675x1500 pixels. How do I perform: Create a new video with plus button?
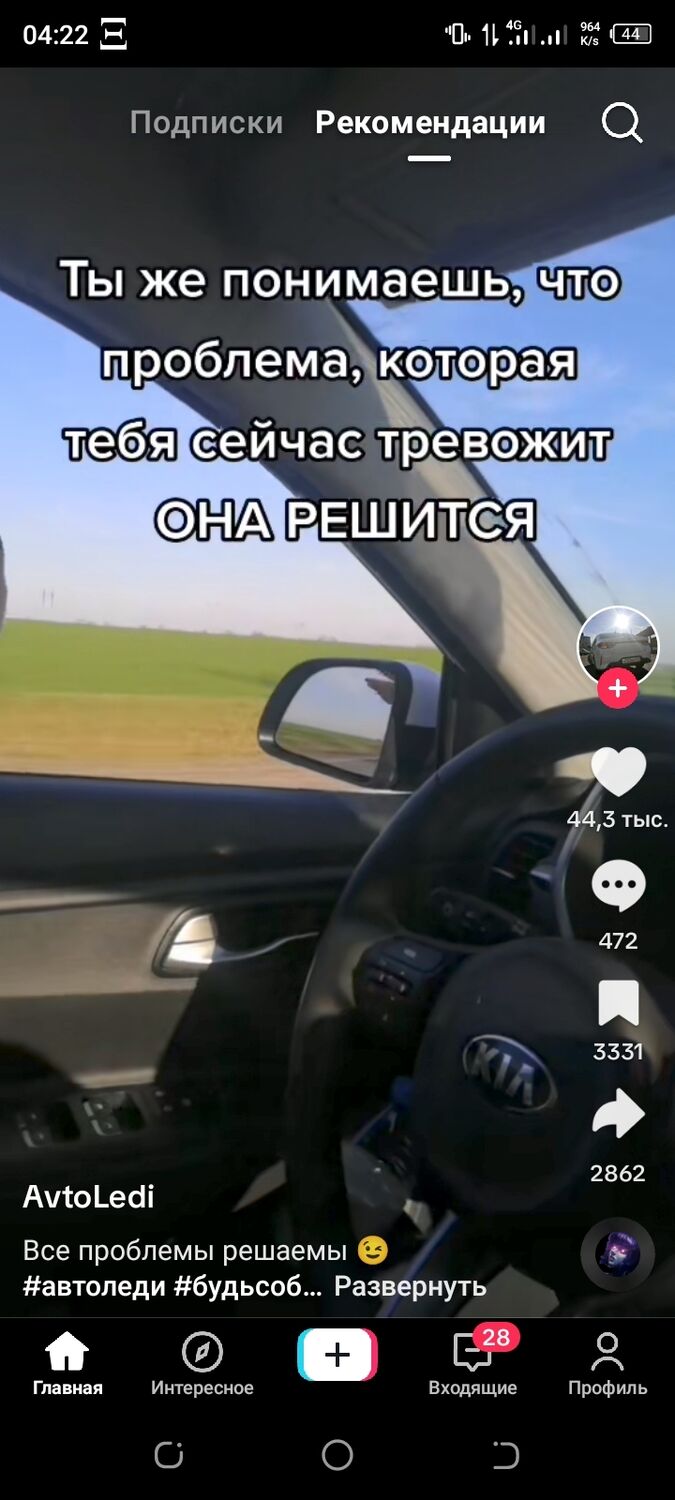337,1355
